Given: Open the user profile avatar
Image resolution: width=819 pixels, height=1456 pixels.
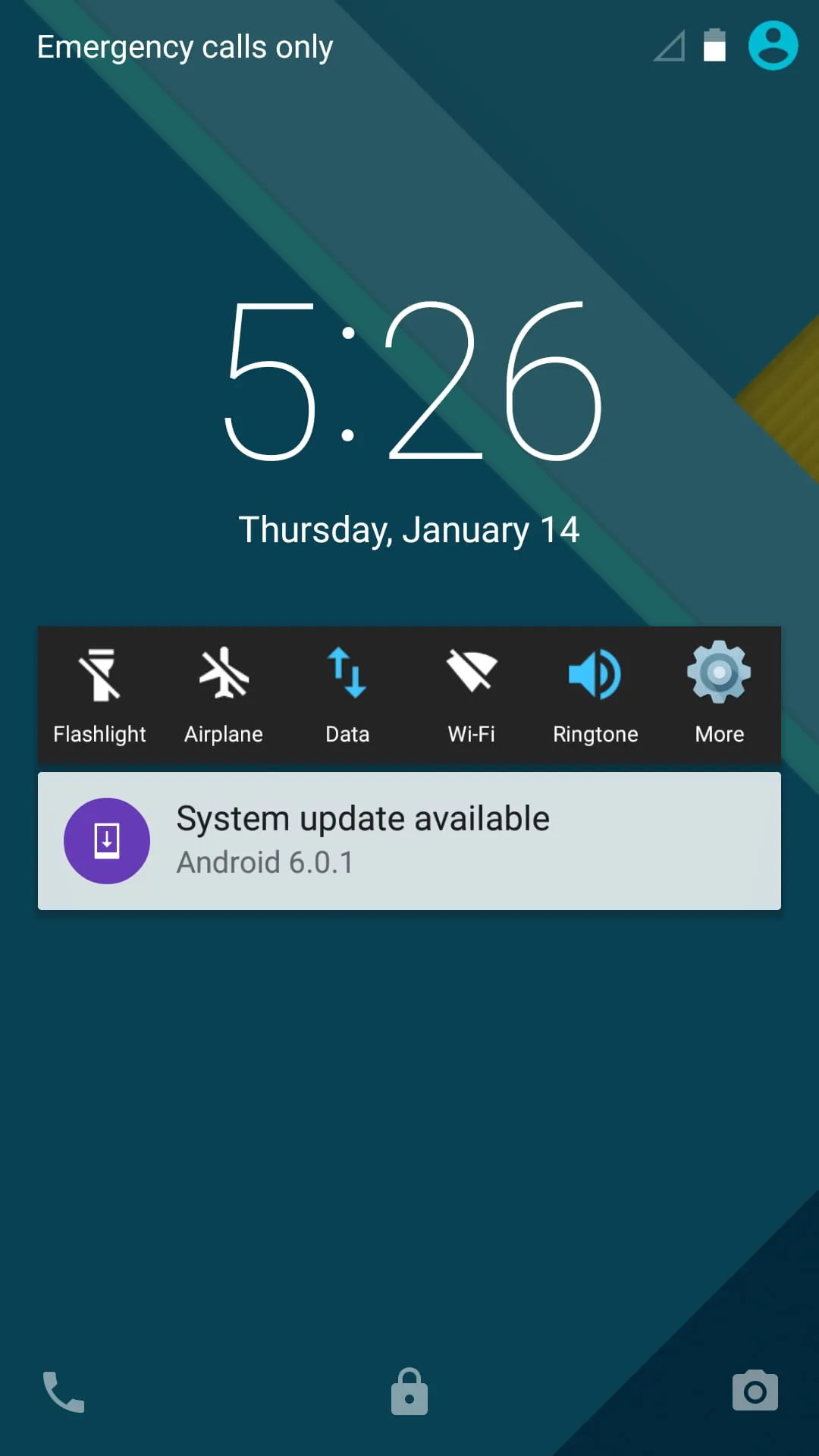Looking at the screenshot, I should pos(773,46).
